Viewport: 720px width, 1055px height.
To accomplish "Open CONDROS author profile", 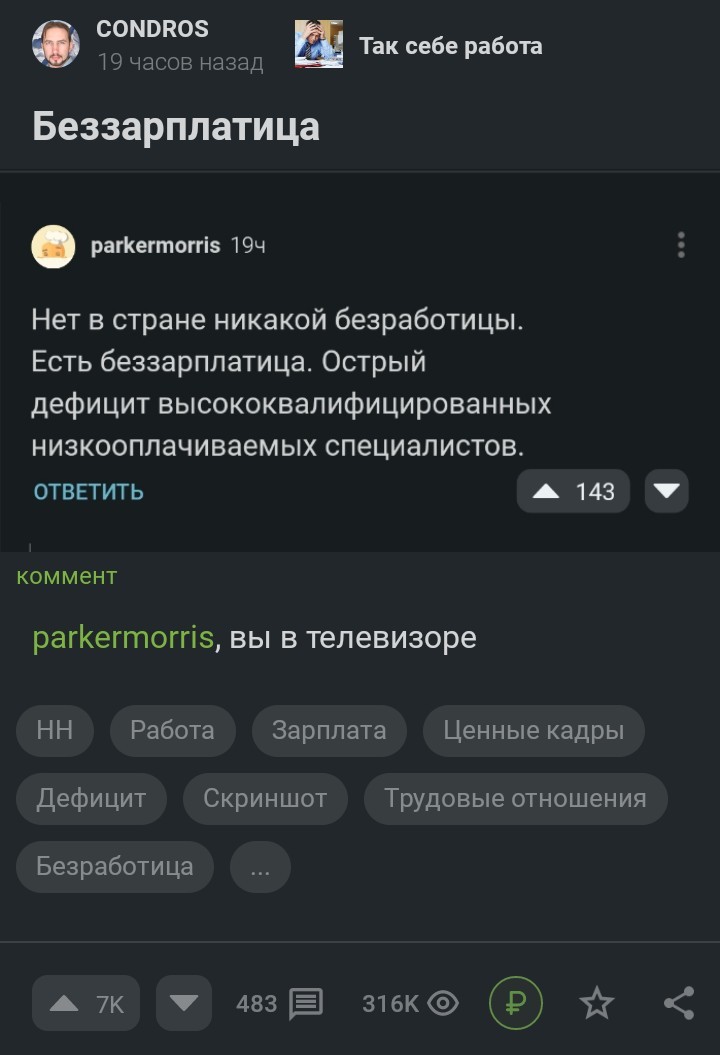I will (152, 29).
